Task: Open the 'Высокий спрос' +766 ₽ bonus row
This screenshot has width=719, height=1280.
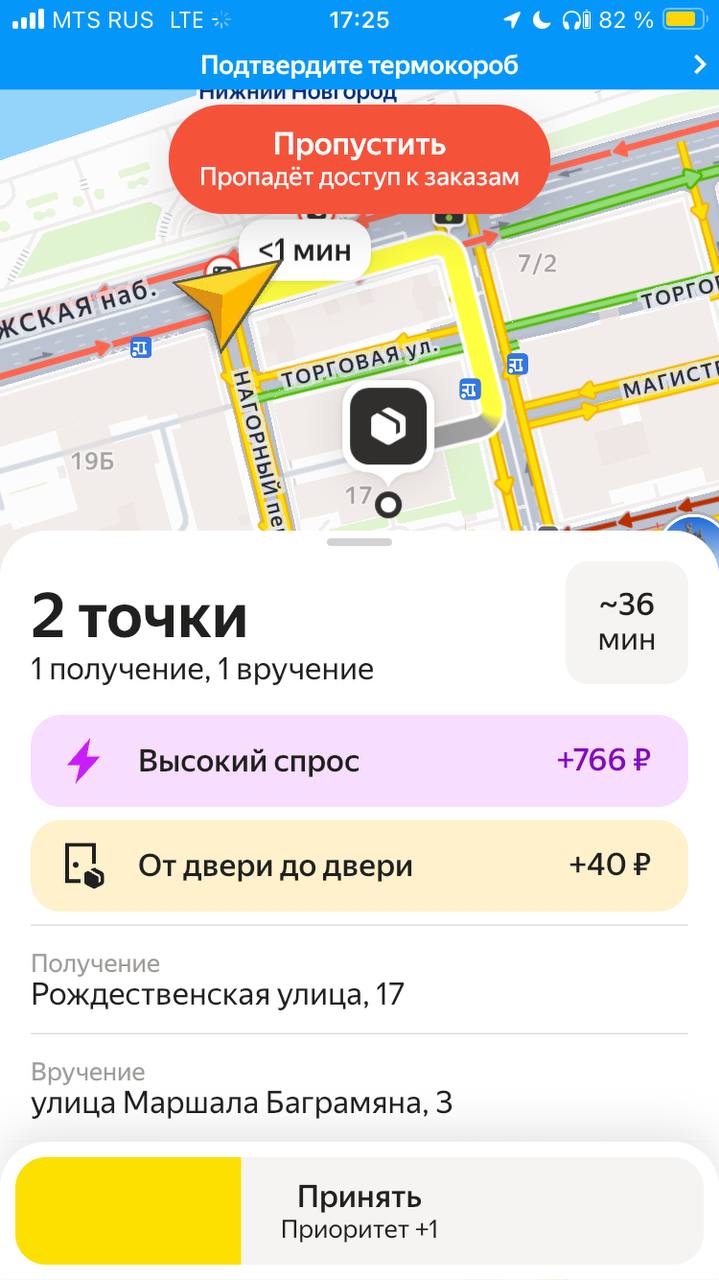Action: coord(359,761)
